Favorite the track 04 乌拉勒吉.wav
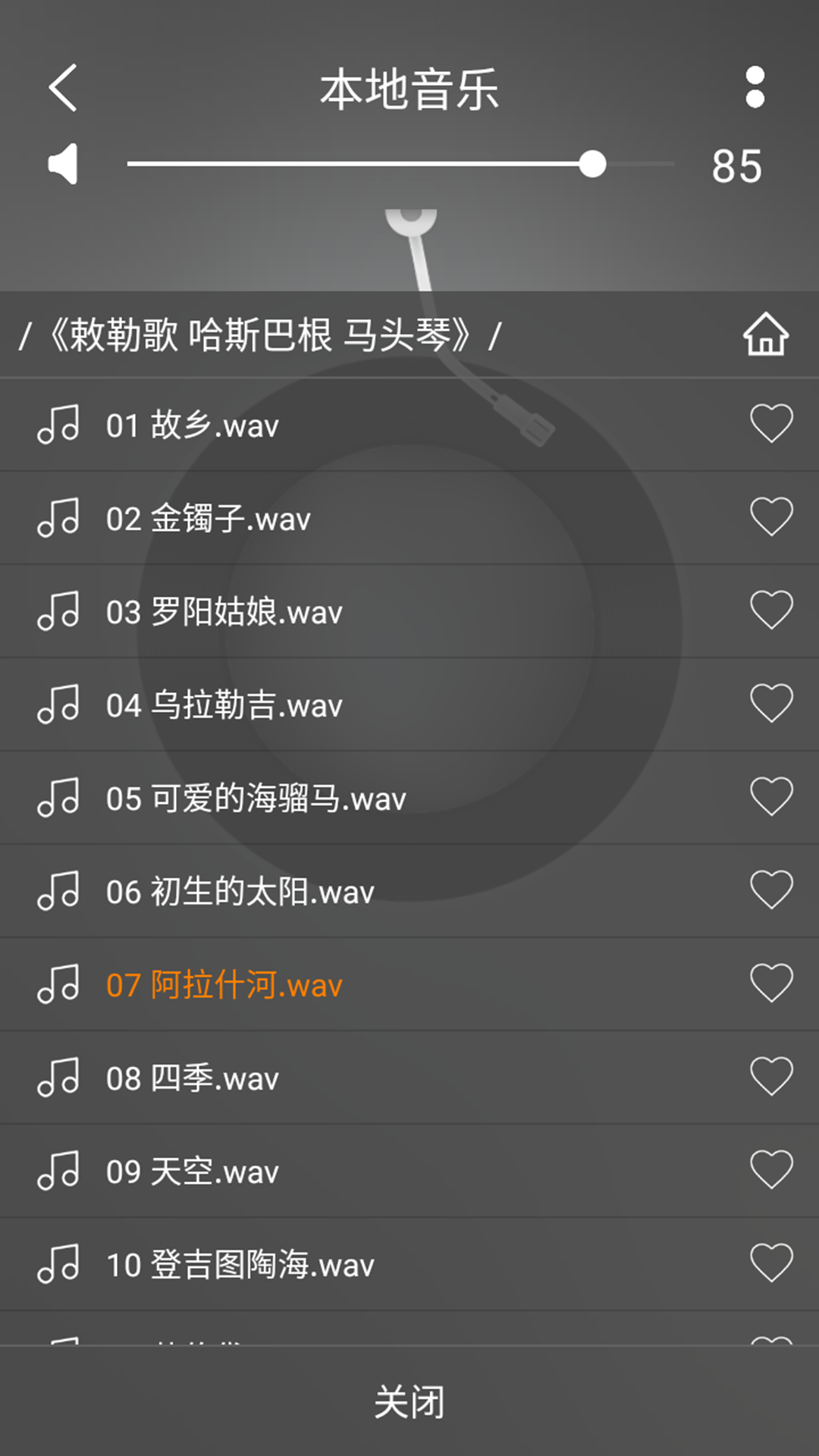The width and height of the screenshot is (819, 1456). coord(772,704)
